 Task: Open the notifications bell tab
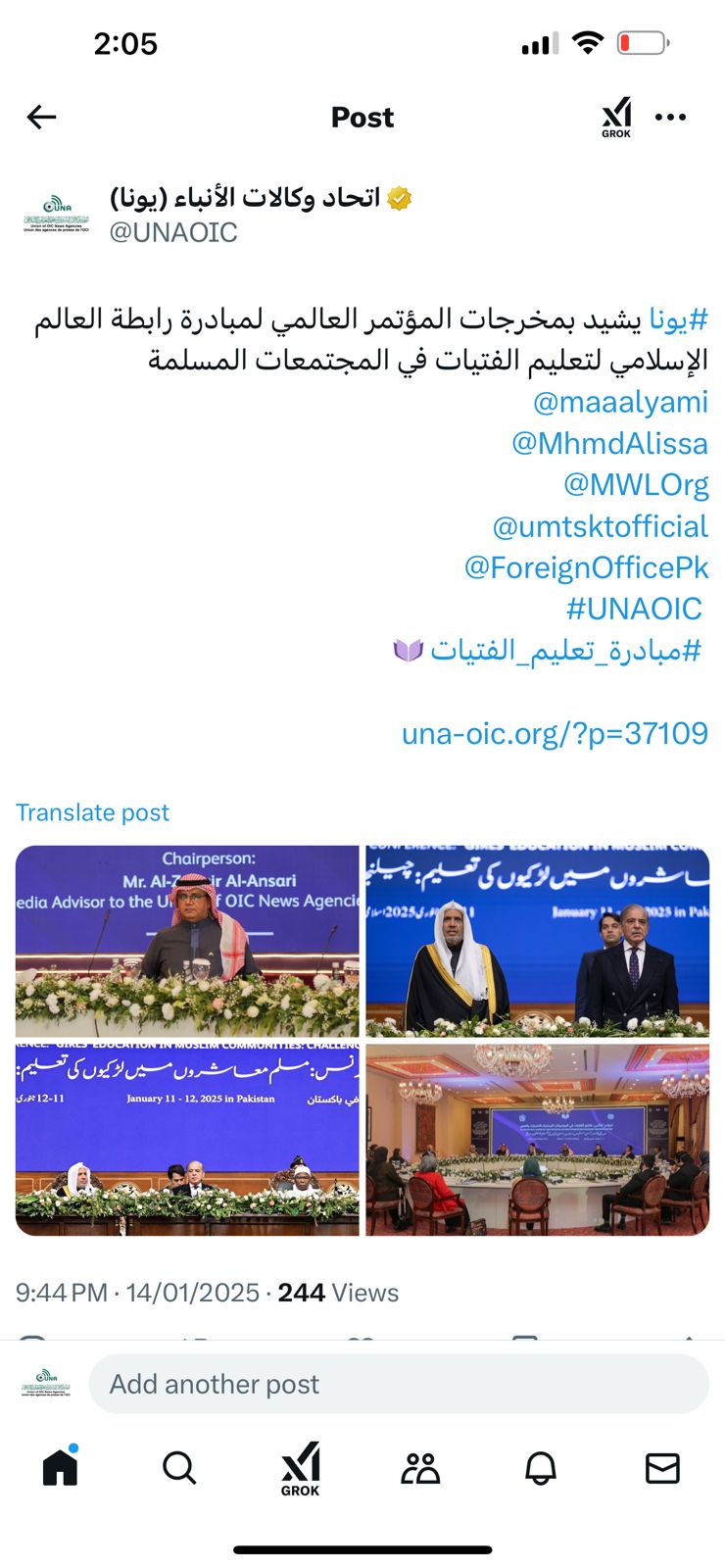pos(541,1468)
